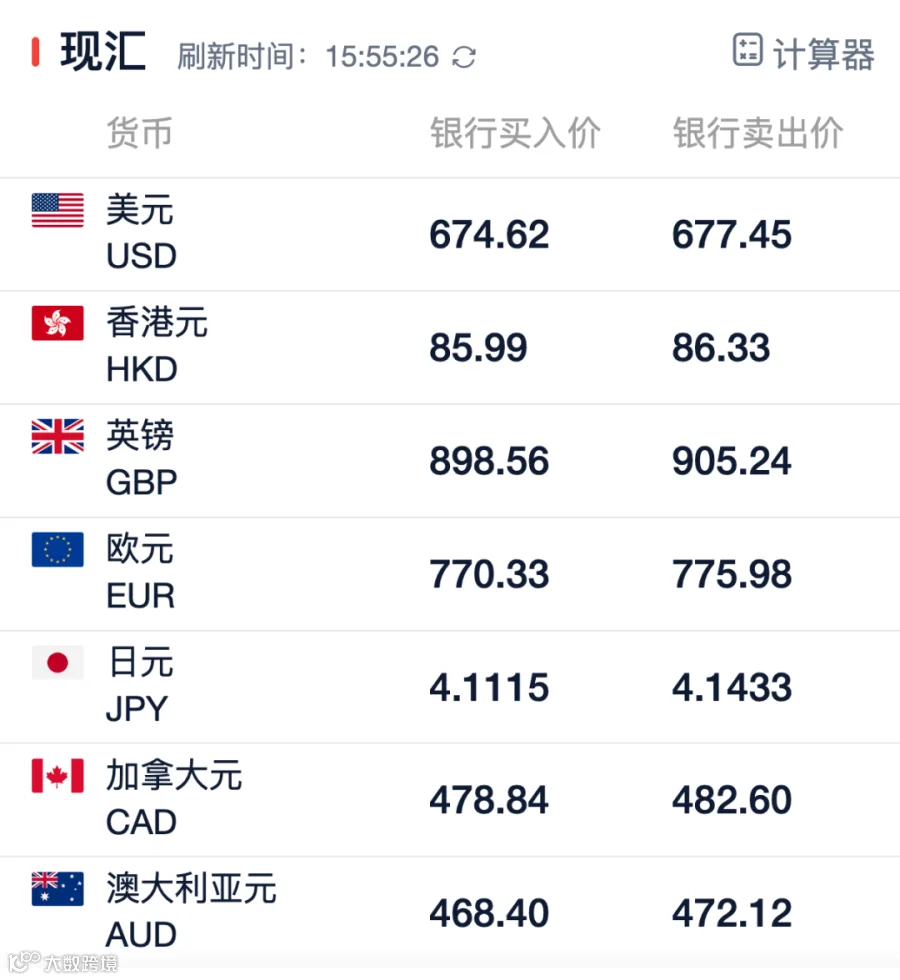This screenshot has width=900, height=980.
Task: Refresh the exchange rates
Action: 464,58
